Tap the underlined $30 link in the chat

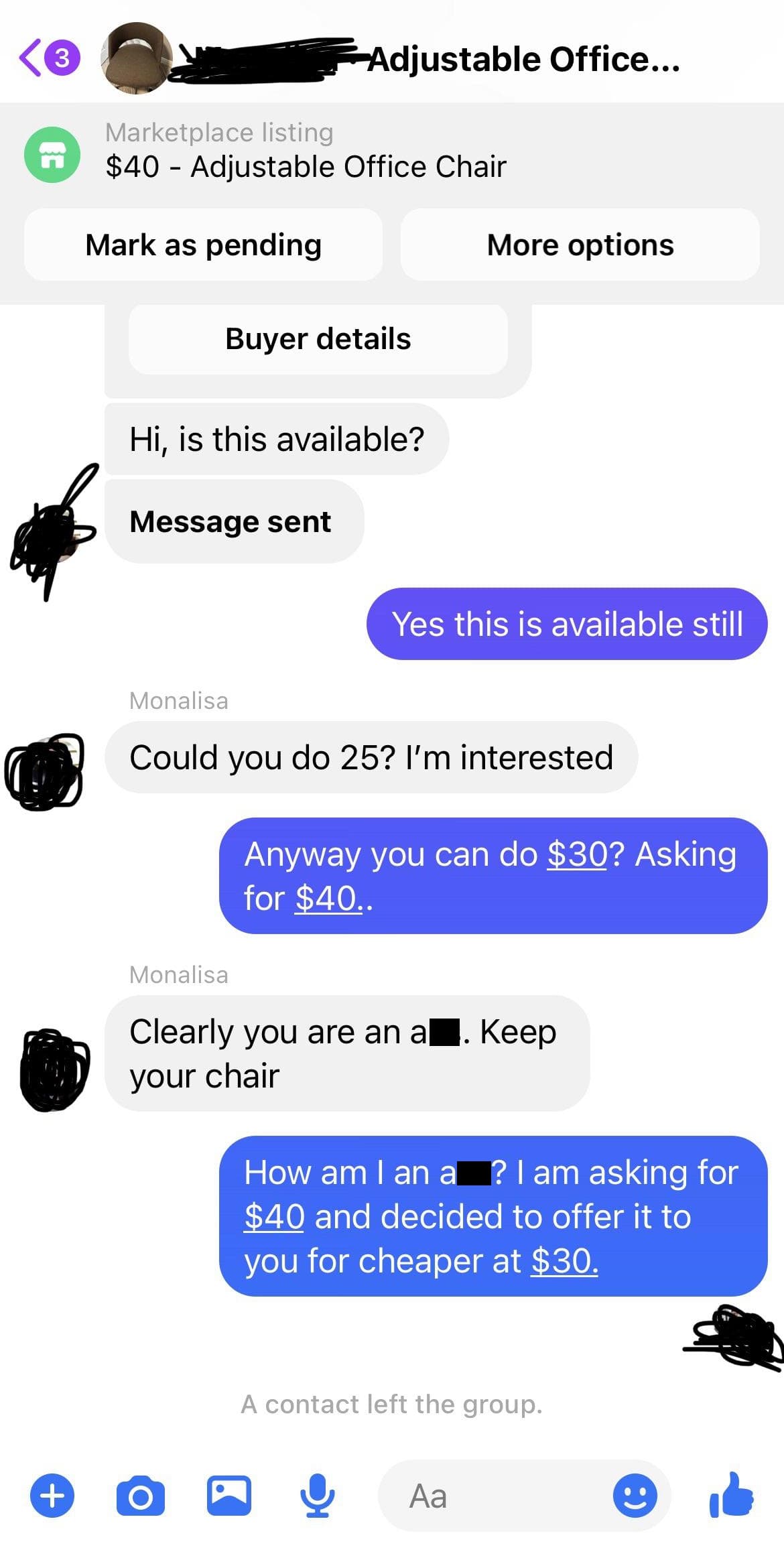577,854
